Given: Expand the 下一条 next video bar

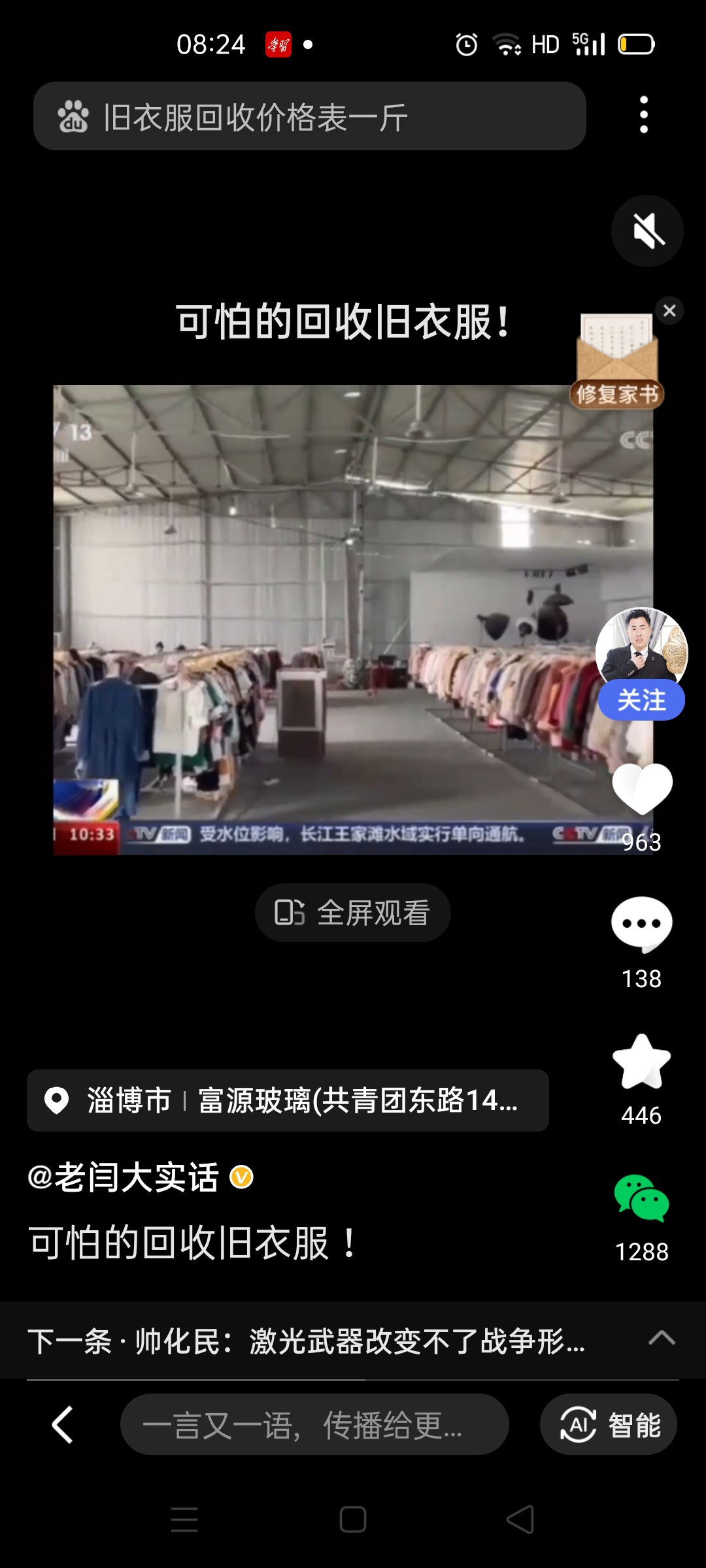Looking at the screenshot, I should [x=661, y=1339].
